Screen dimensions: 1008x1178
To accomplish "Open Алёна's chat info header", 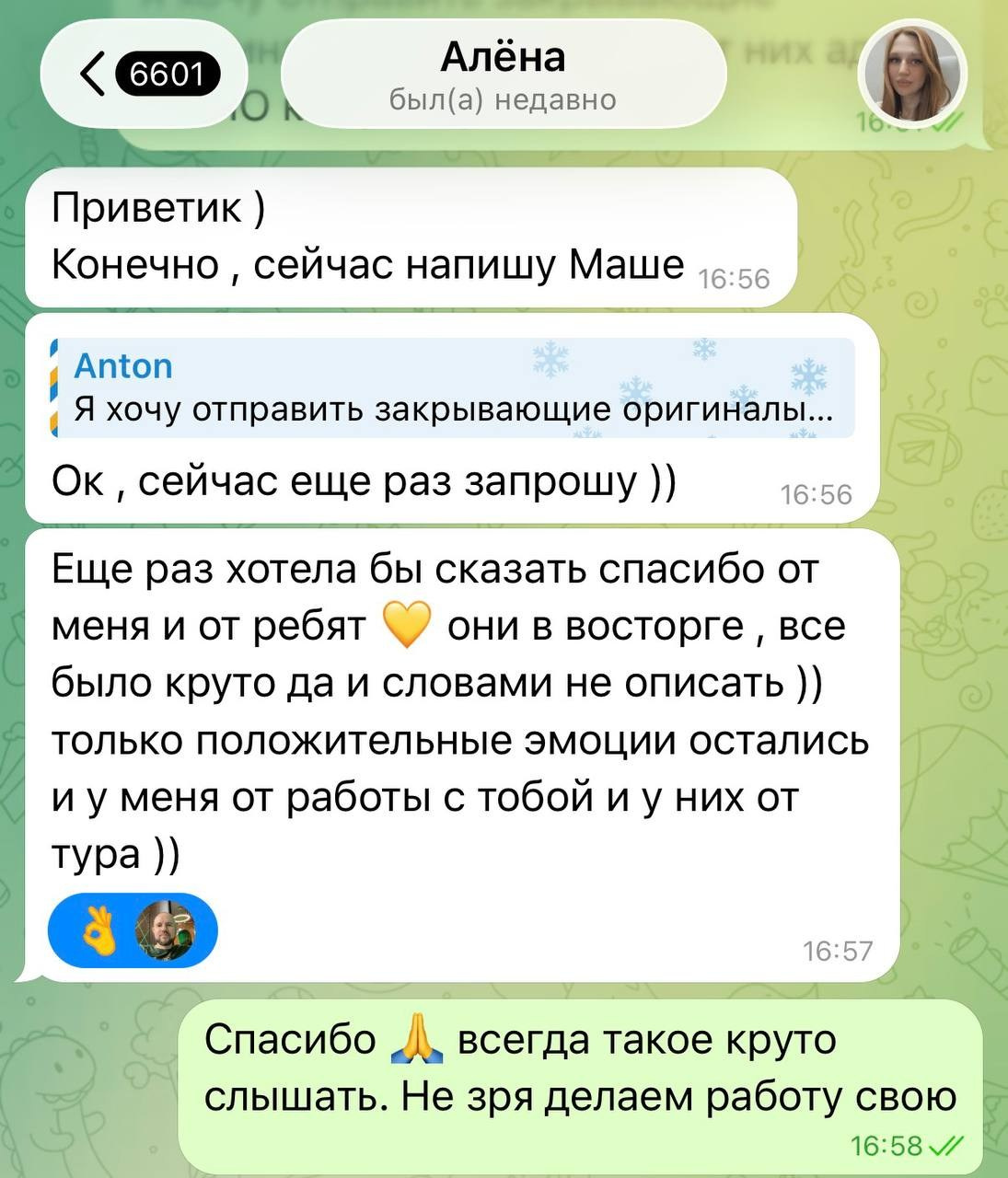I will click(503, 74).
